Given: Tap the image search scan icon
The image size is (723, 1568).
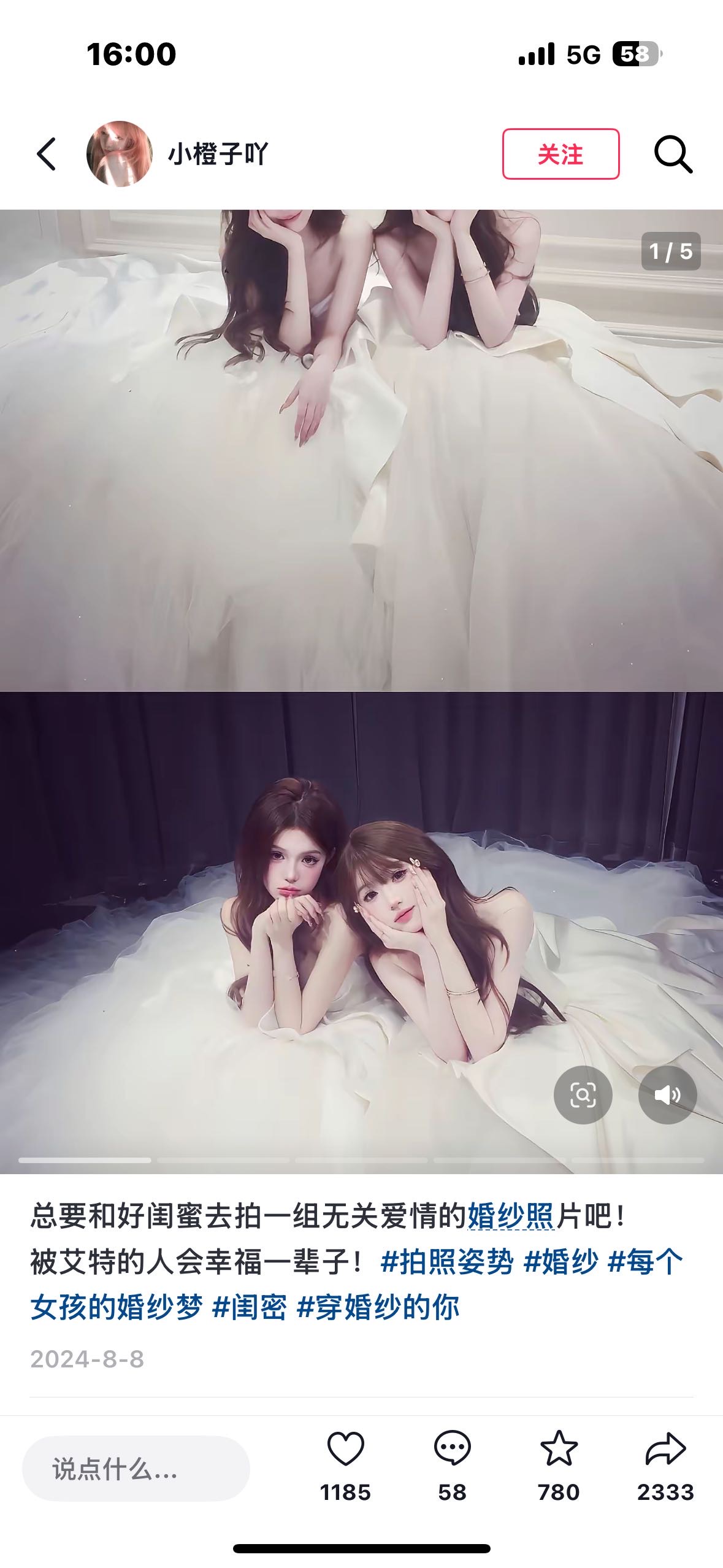Looking at the screenshot, I should [x=583, y=1095].
